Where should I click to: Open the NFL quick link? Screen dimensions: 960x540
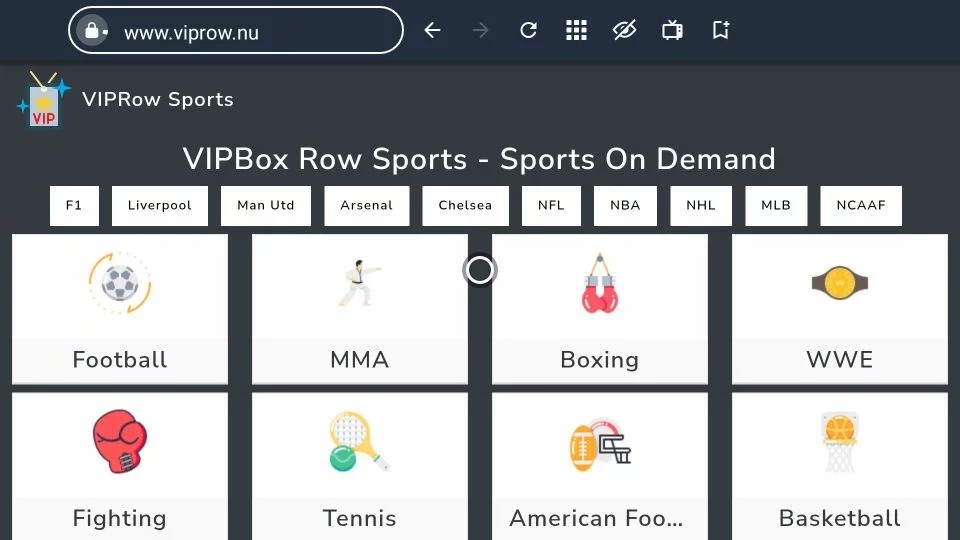pos(550,205)
